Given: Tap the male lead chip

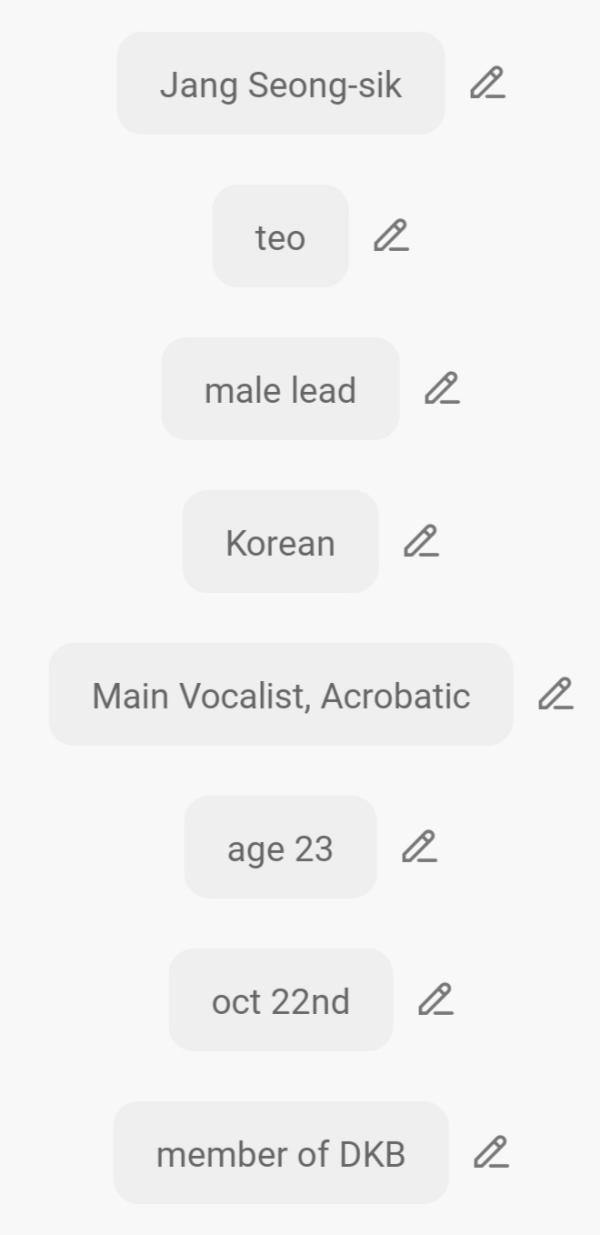Looking at the screenshot, I should pos(280,389).
